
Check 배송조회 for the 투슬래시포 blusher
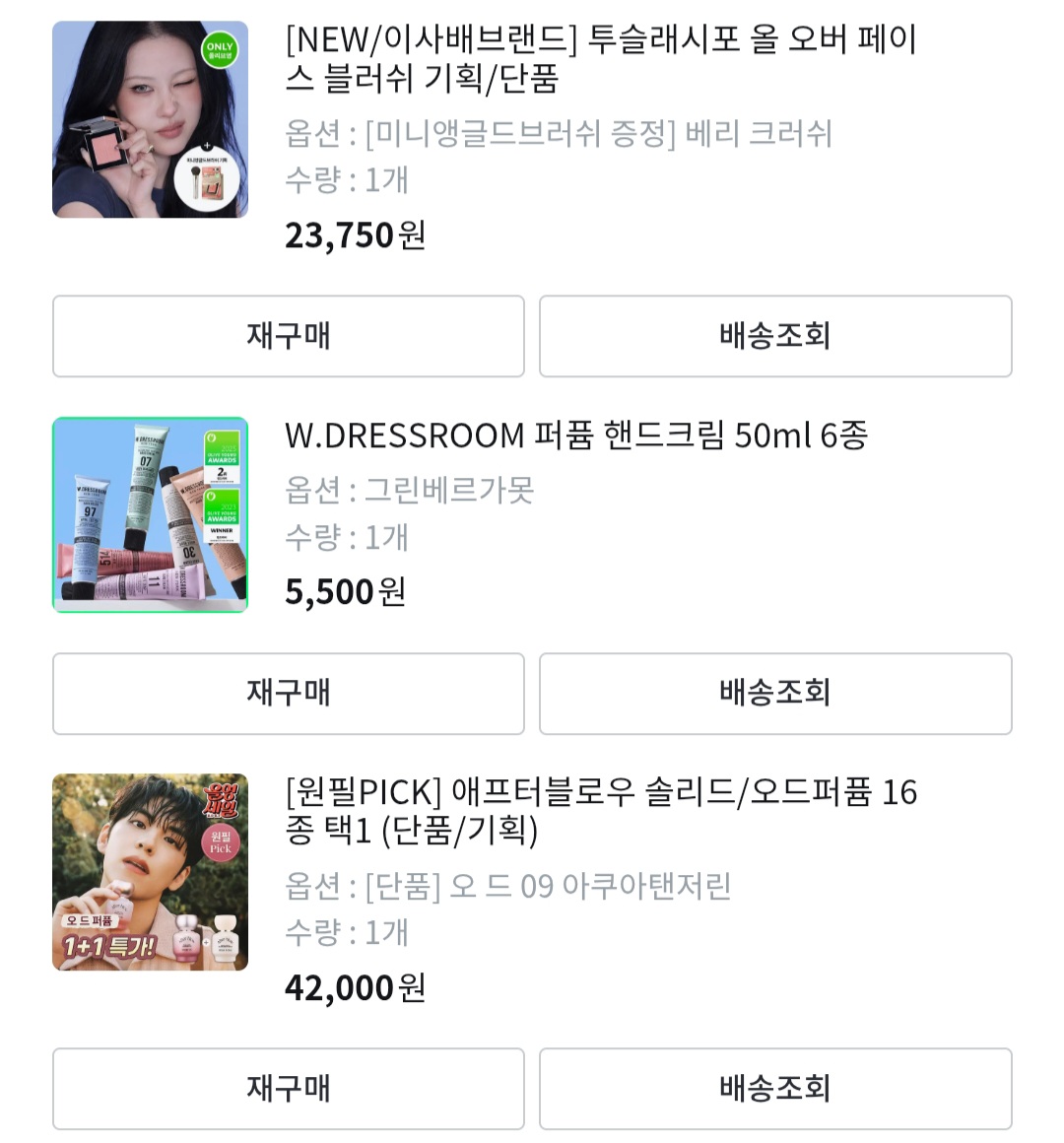pyautogui.click(x=774, y=336)
